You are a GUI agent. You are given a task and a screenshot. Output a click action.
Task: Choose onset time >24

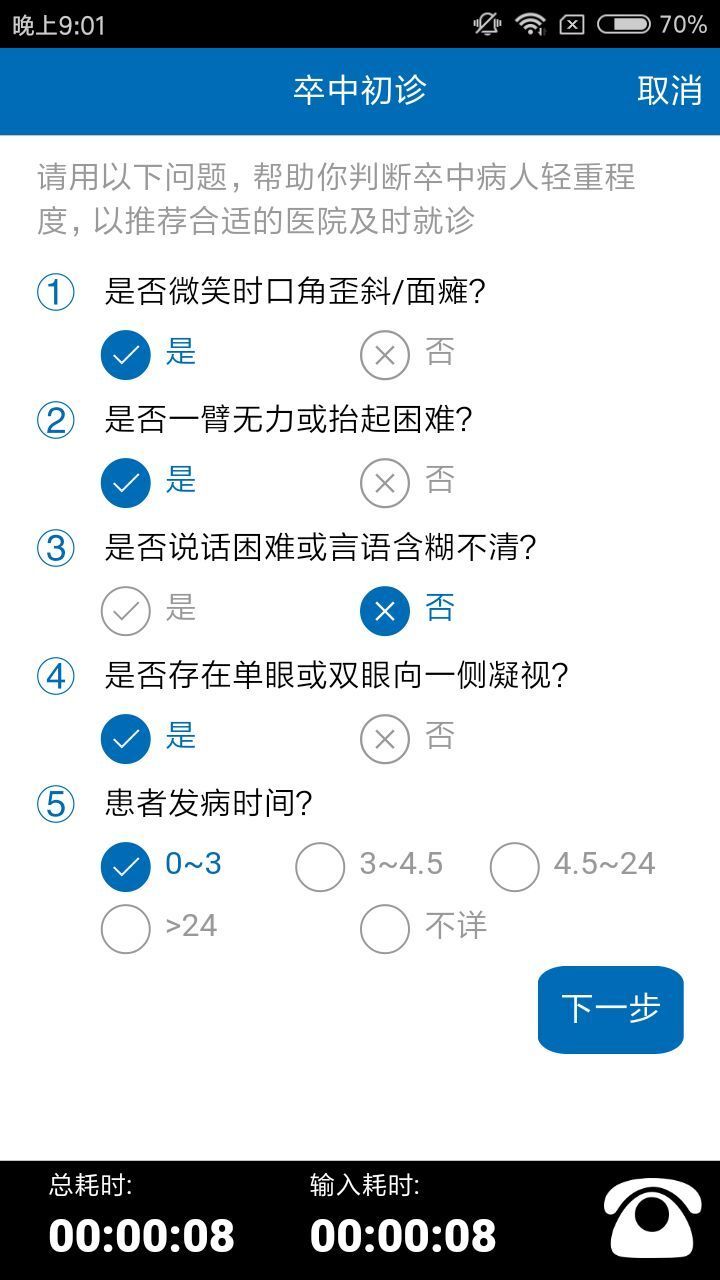pos(159,928)
